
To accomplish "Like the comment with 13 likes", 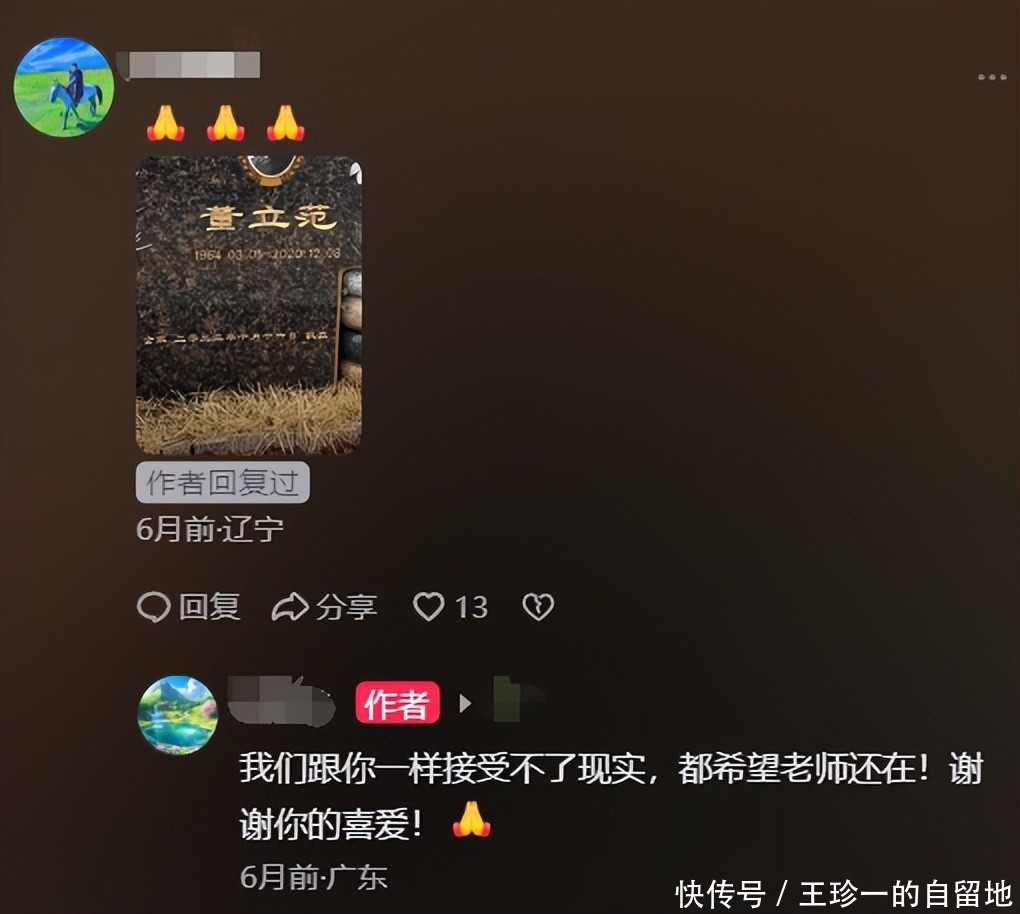I will (x=430, y=607).
